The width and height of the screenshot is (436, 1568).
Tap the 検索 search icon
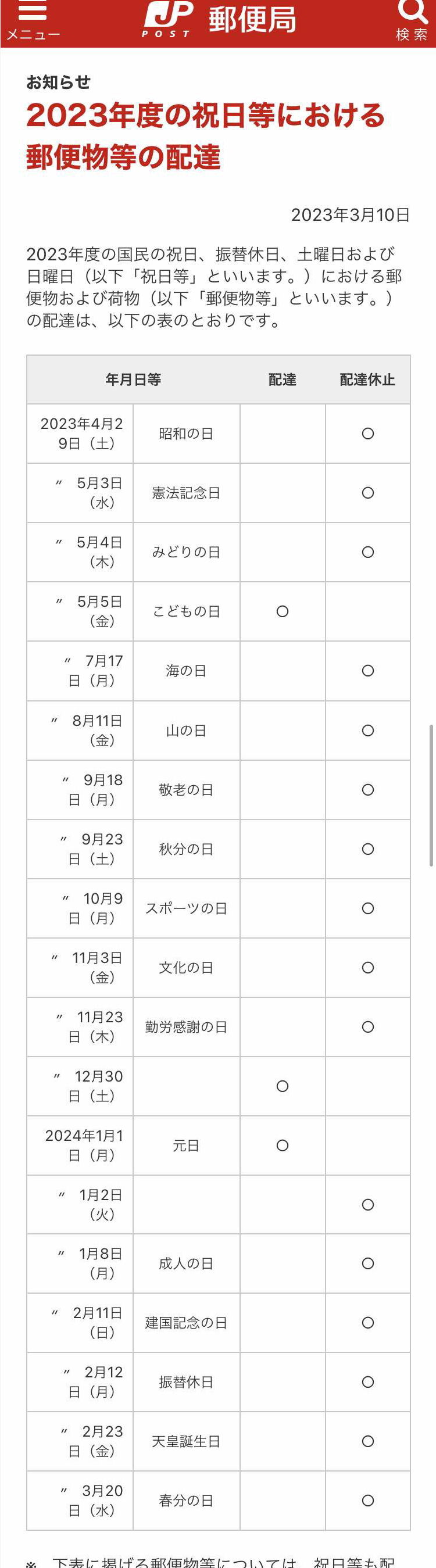pos(412,20)
